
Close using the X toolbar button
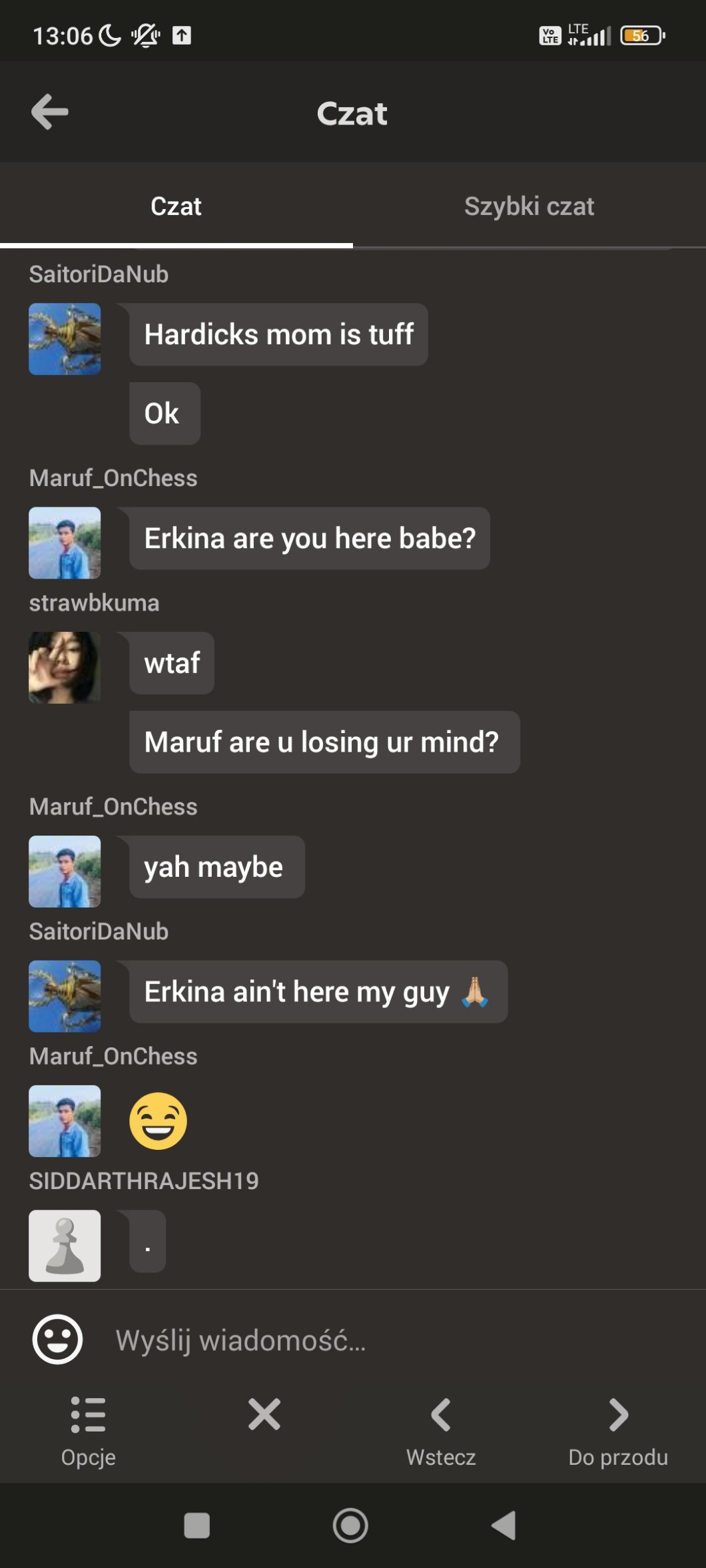click(x=264, y=1414)
